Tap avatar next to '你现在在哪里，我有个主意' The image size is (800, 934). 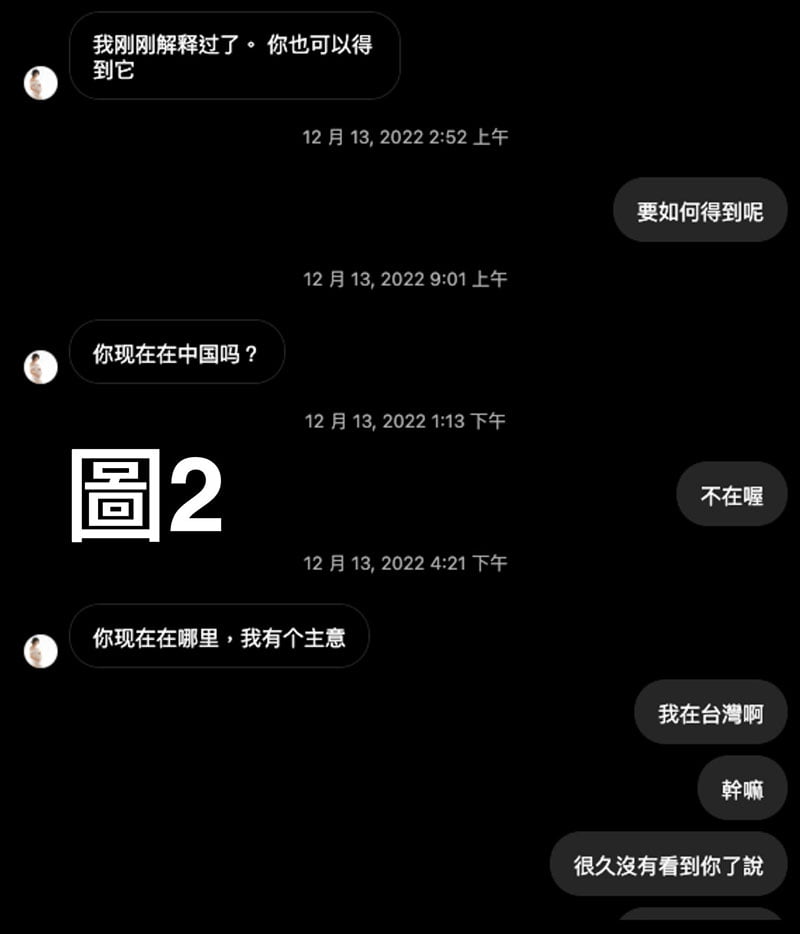[x=40, y=651]
